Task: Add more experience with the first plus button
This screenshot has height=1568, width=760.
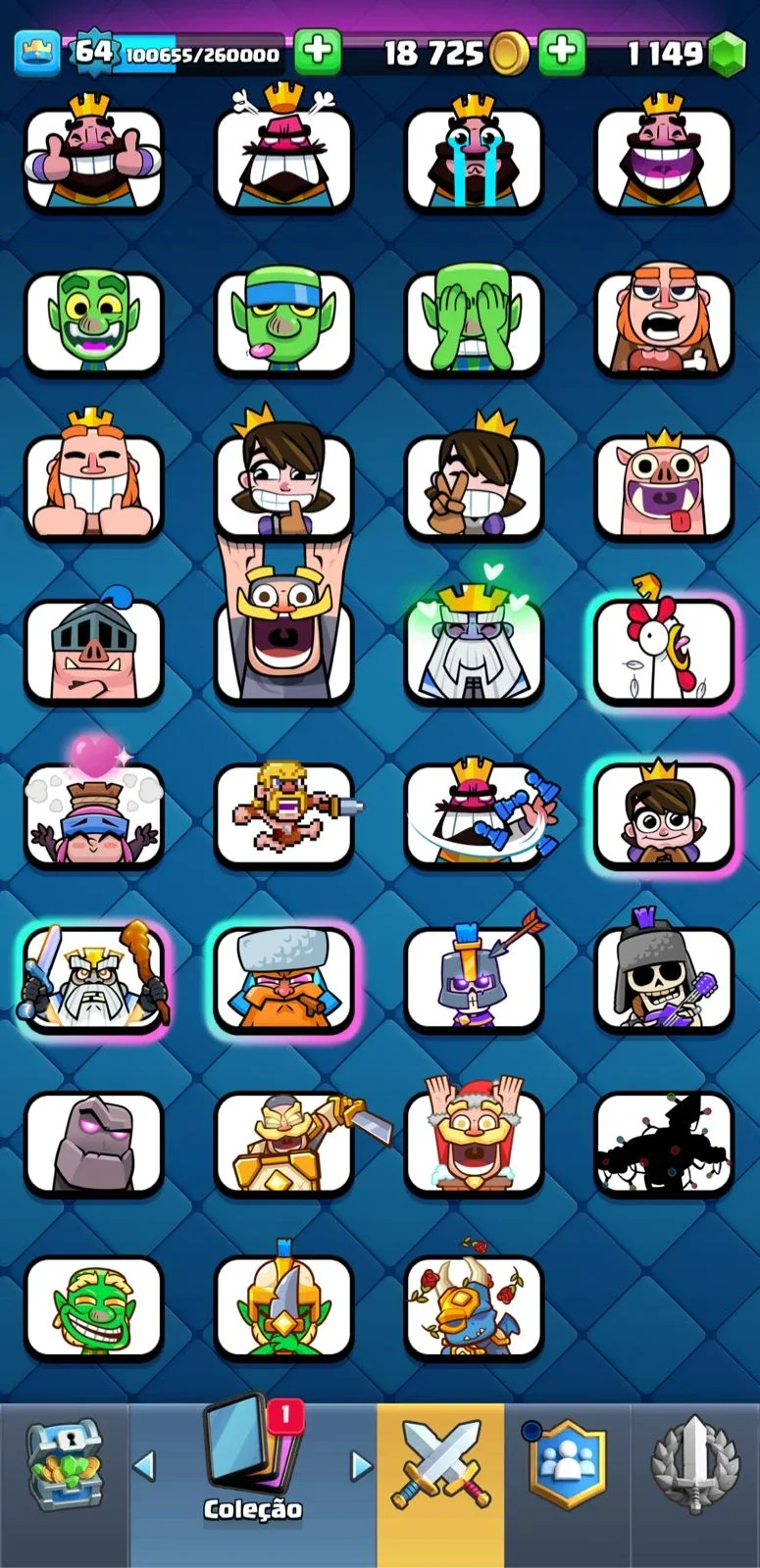Action: pyautogui.click(x=318, y=51)
